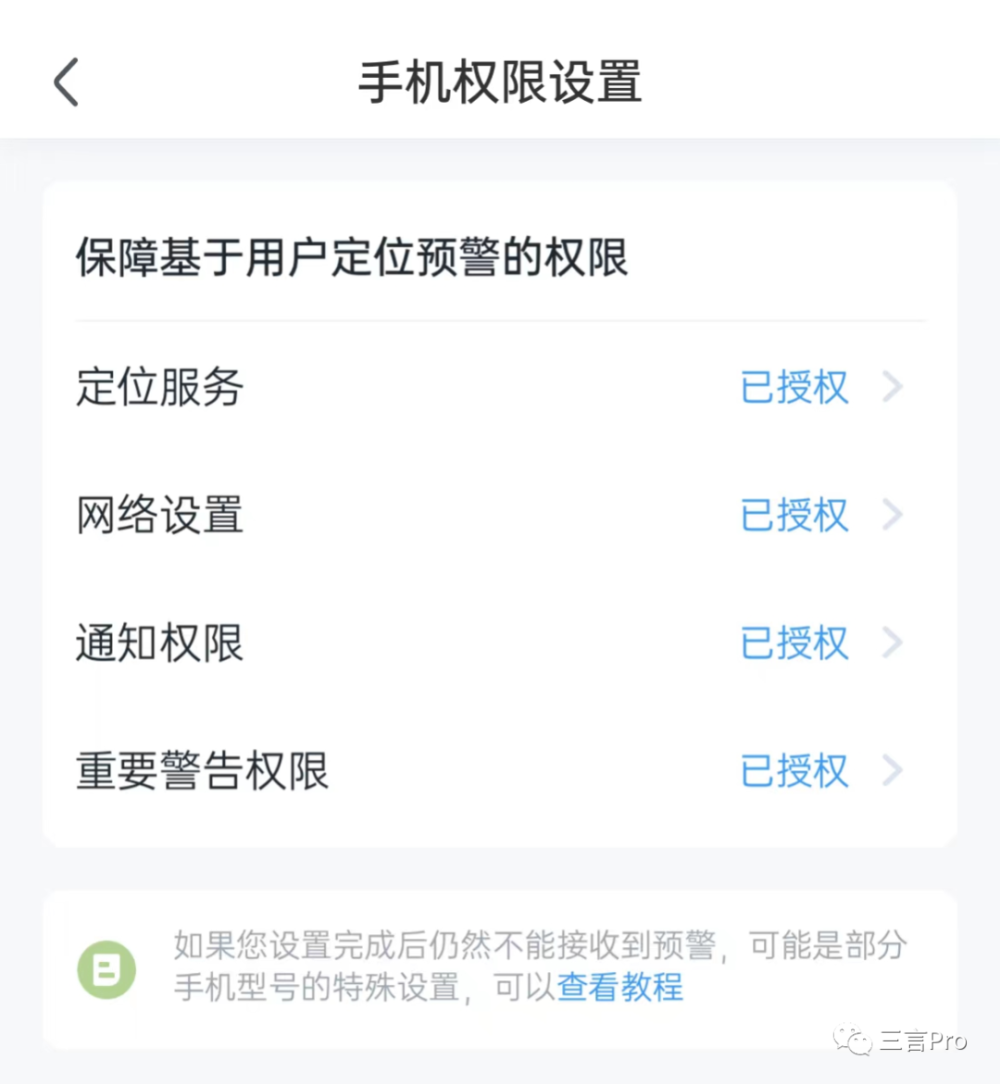This screenshot has width=1000, height=1084.
Task: Go back using the top-left arrow
Action: 66,82
